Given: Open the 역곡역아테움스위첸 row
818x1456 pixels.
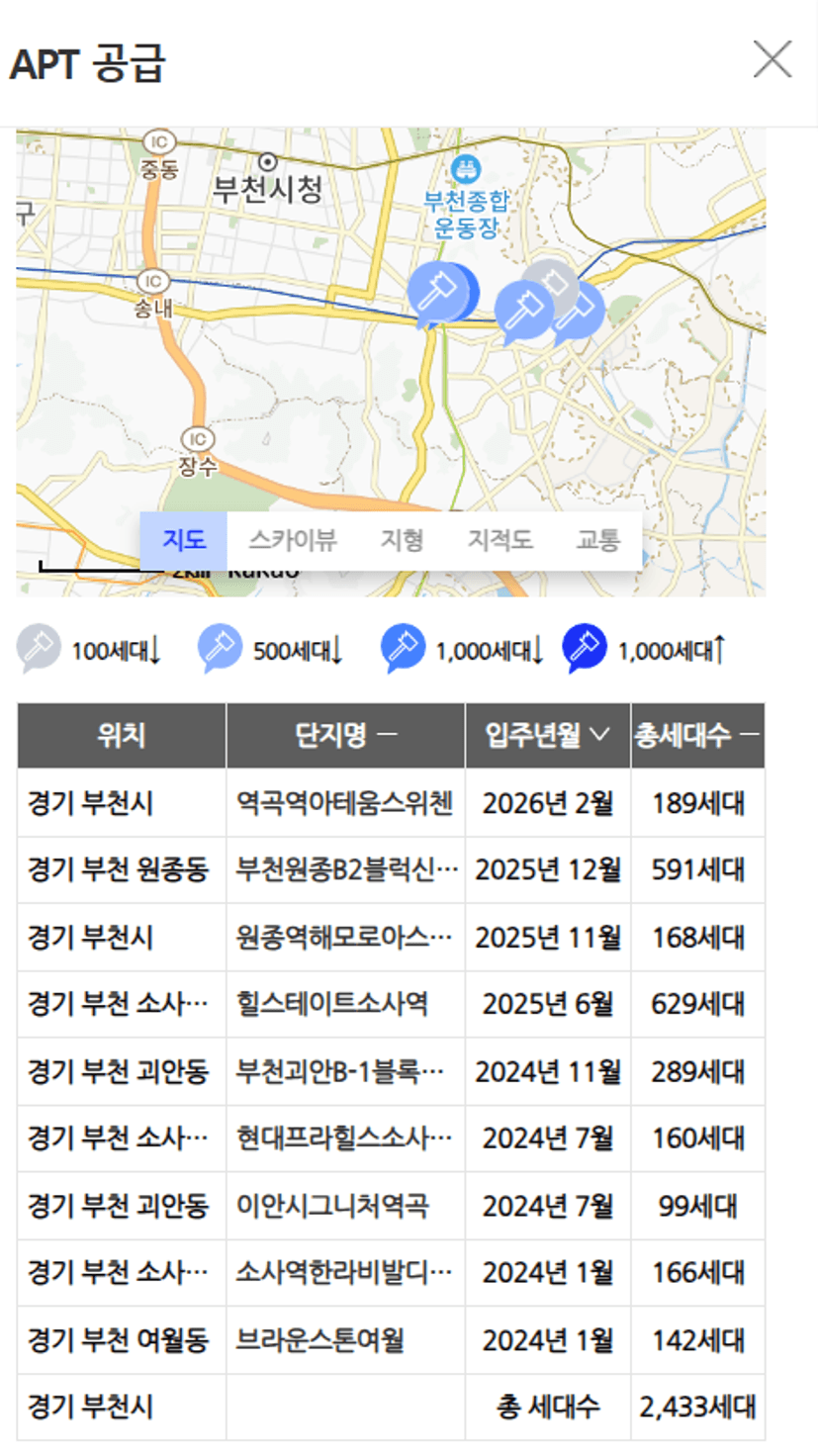Looking at the screenshot, I should 391,803.
